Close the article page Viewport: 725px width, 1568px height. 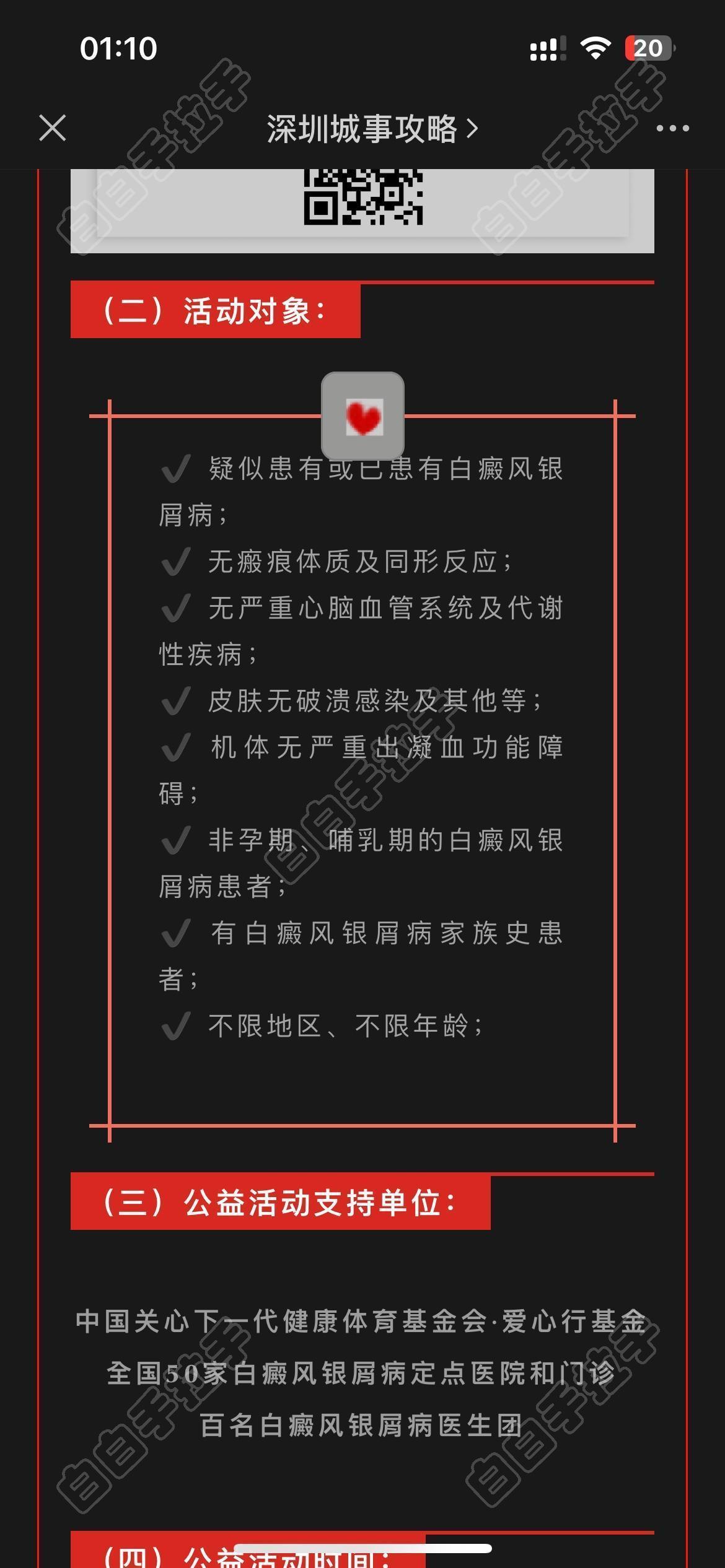pyautogui.click(x=52, y=128)
